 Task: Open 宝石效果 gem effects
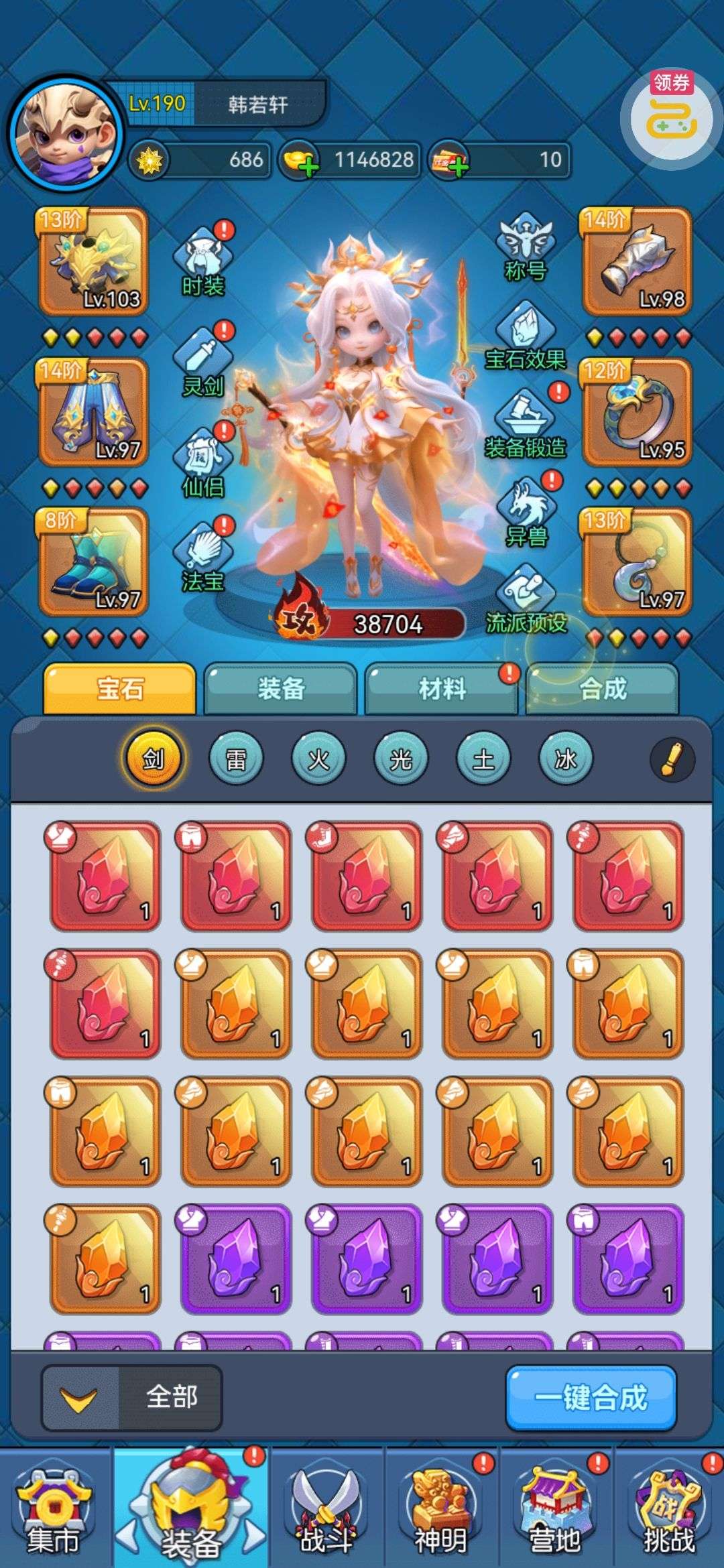[x=525, y=336]
